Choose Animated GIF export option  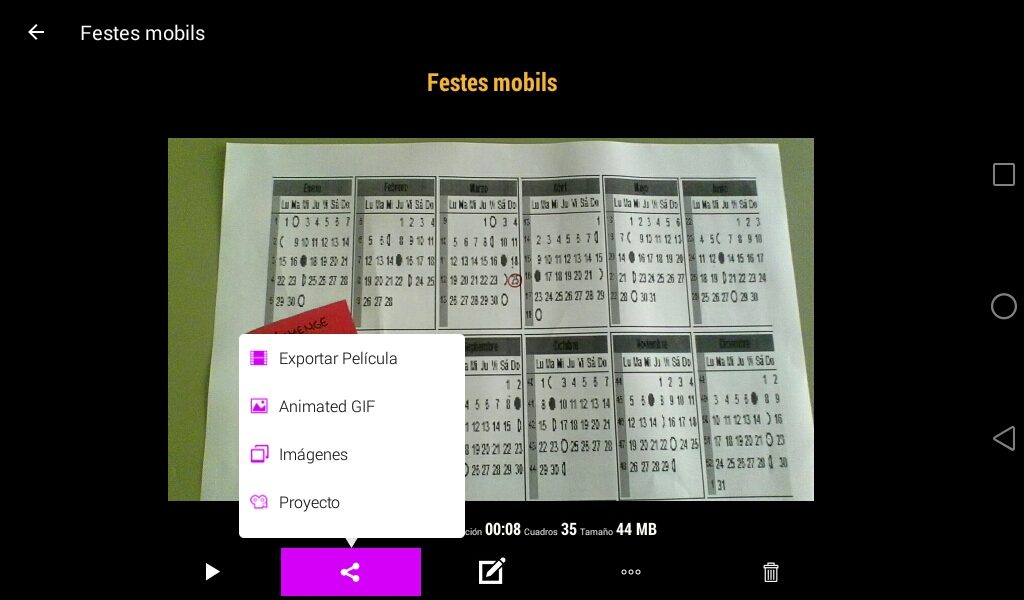[x=326, y=407]
